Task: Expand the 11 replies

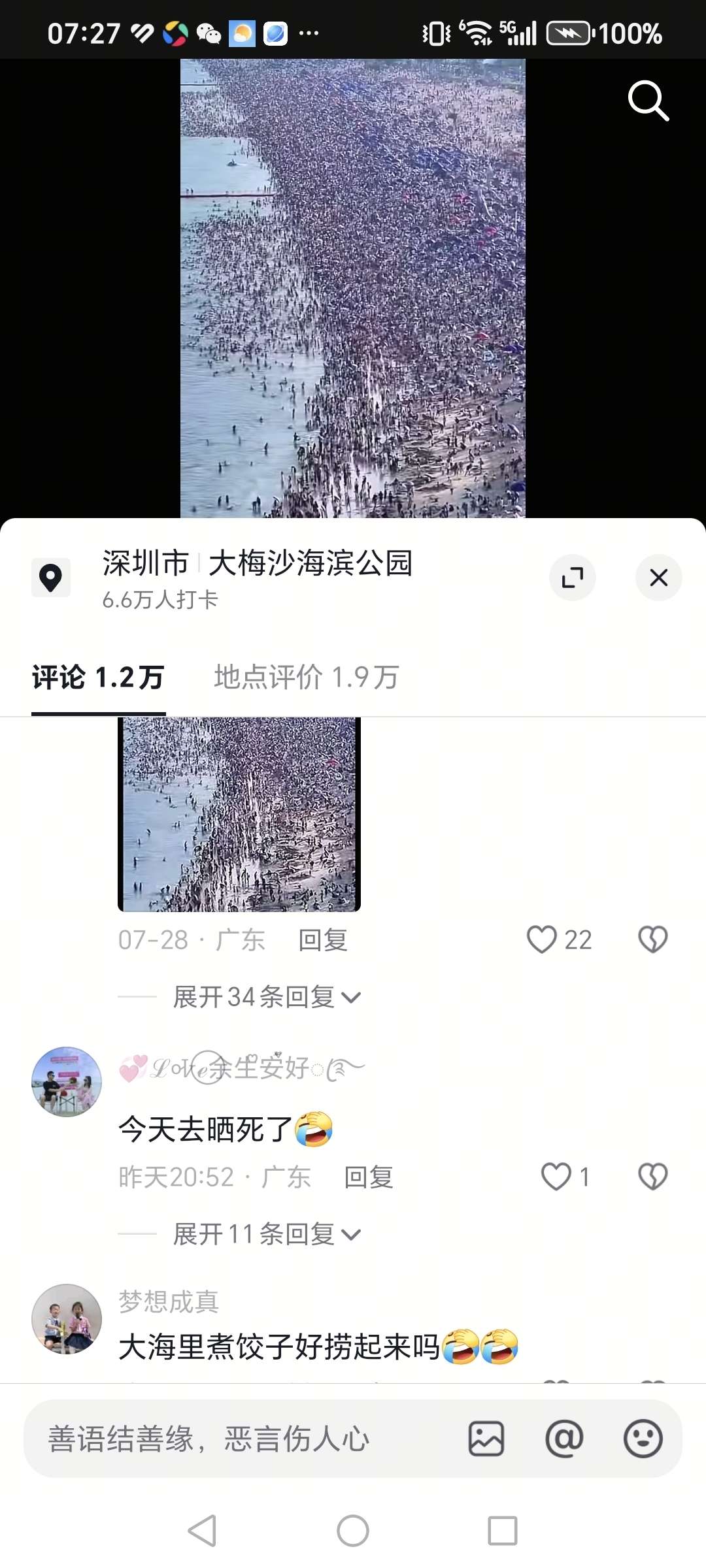Action: click(267, 1234)
